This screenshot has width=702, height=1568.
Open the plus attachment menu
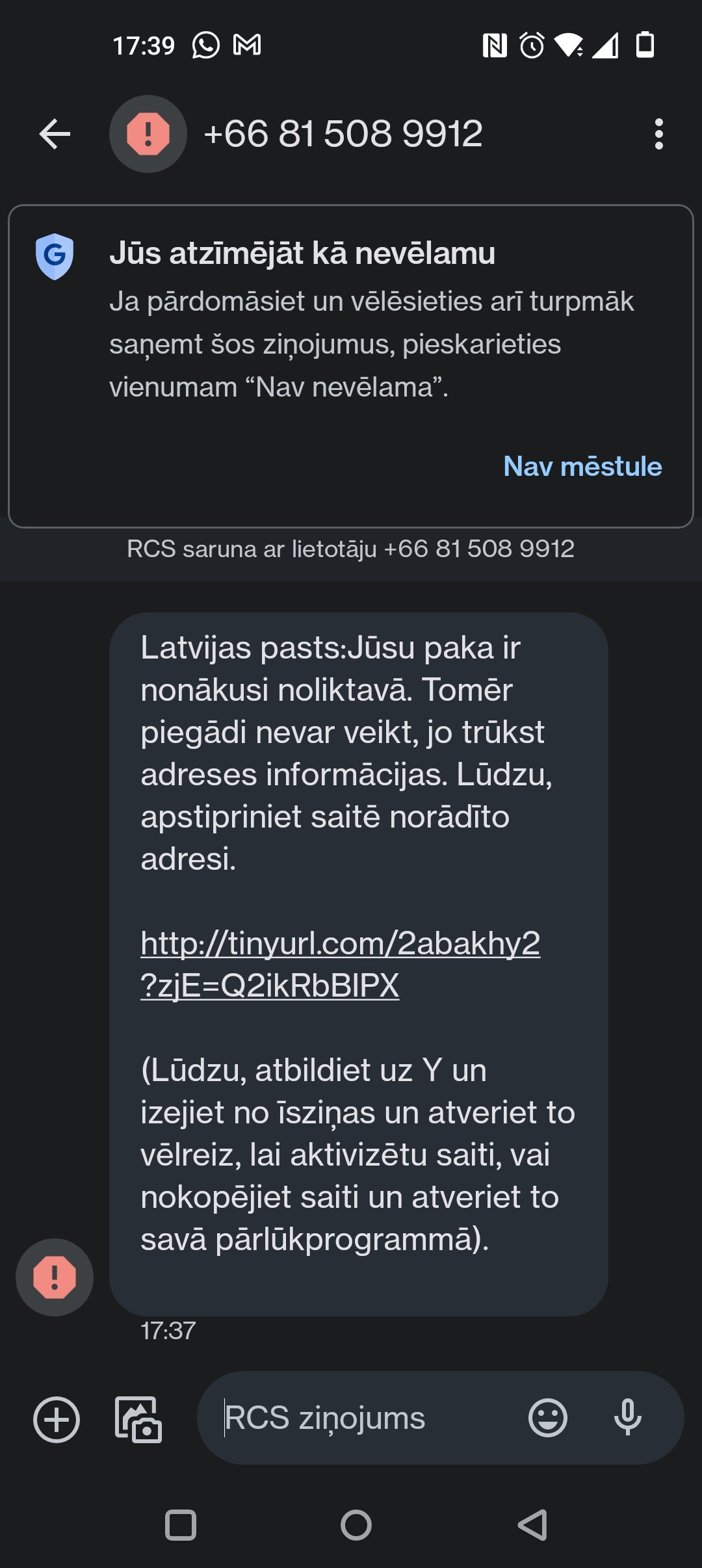pyautogui.click(x=57, y=1419)
